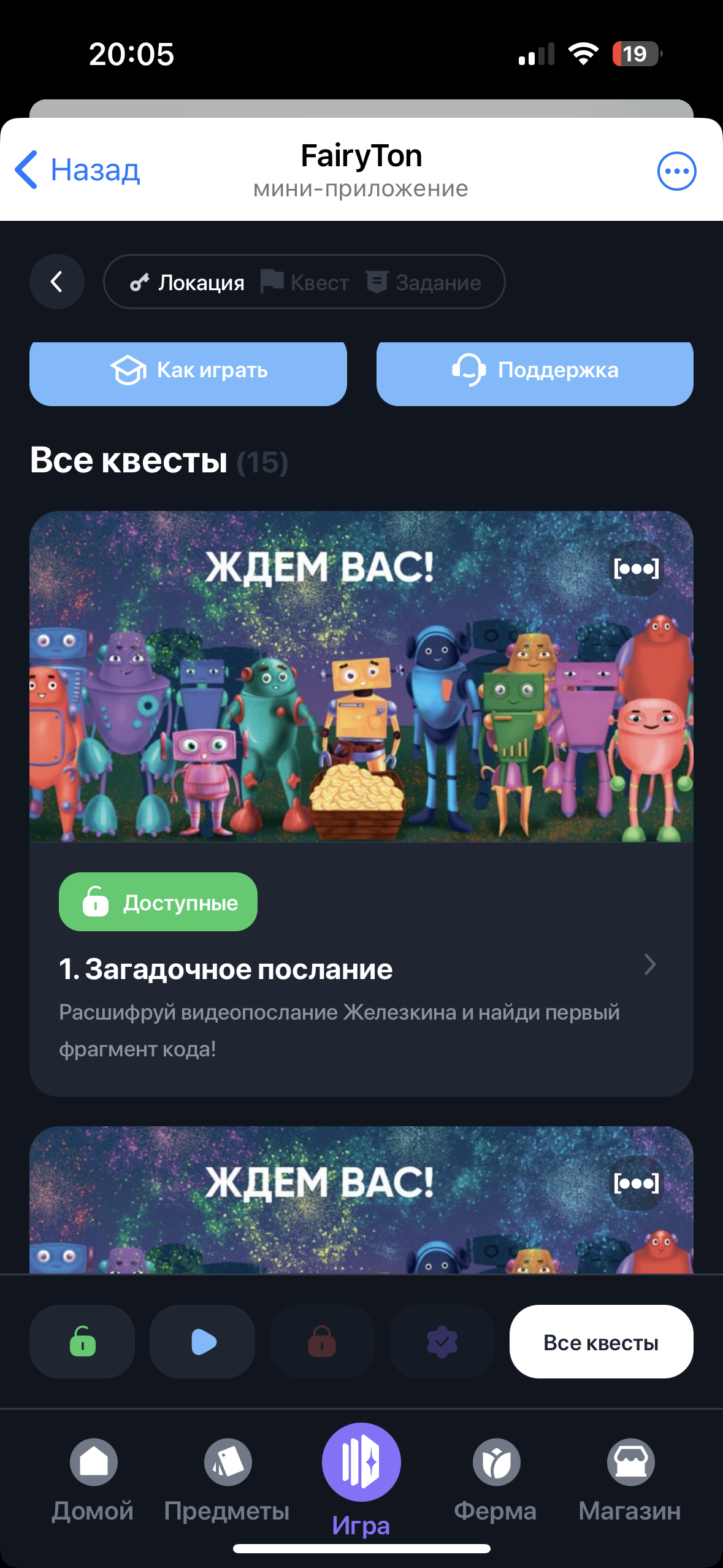
Task: Go back via the Назад button
Action: click(x=78, y=170)
